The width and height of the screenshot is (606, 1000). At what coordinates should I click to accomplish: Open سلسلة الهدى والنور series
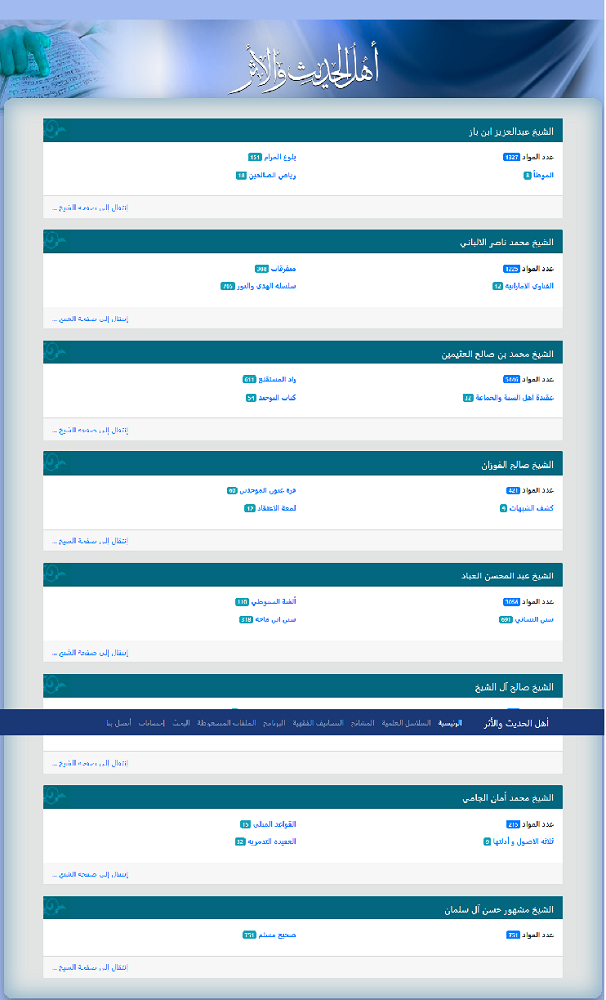tap(267, 286)
